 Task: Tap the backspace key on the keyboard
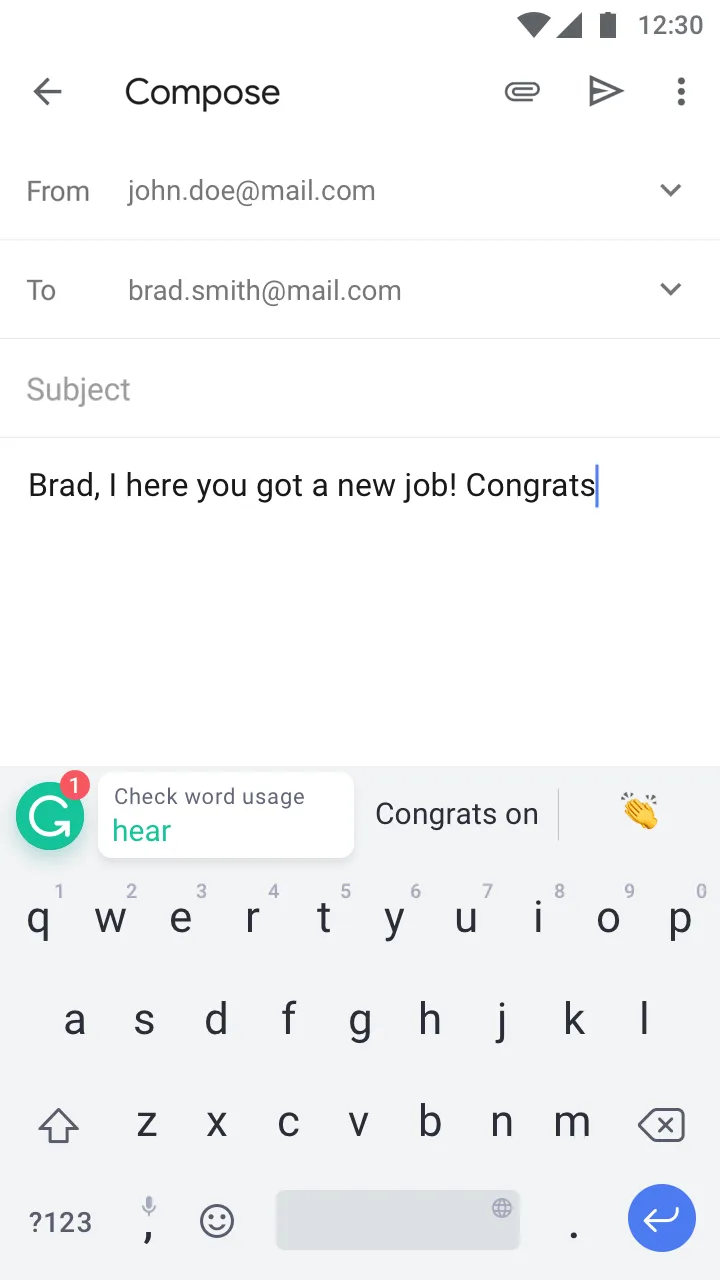(661, 1125)
